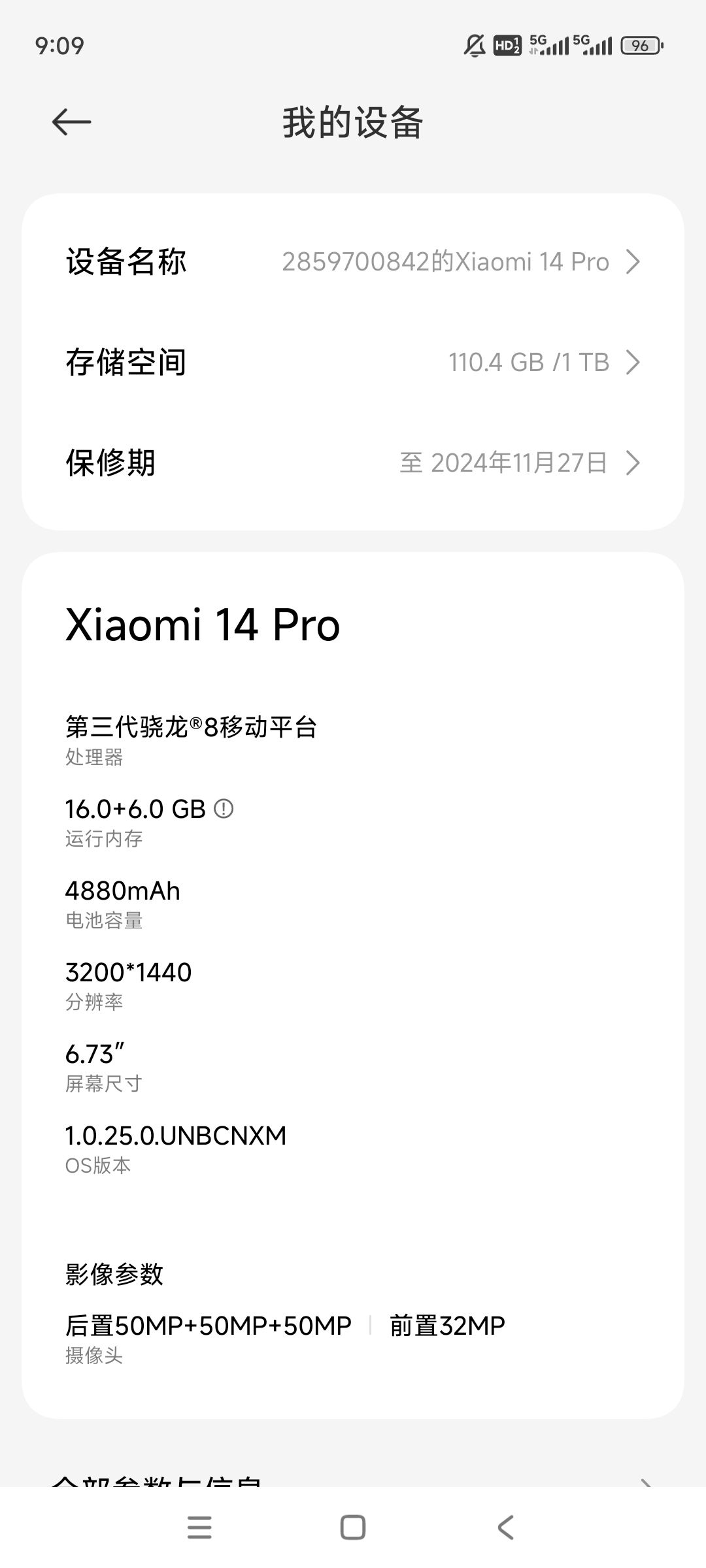
Task: Tap the system home button
Action: pyautogui.click(x=353, y=1527)
